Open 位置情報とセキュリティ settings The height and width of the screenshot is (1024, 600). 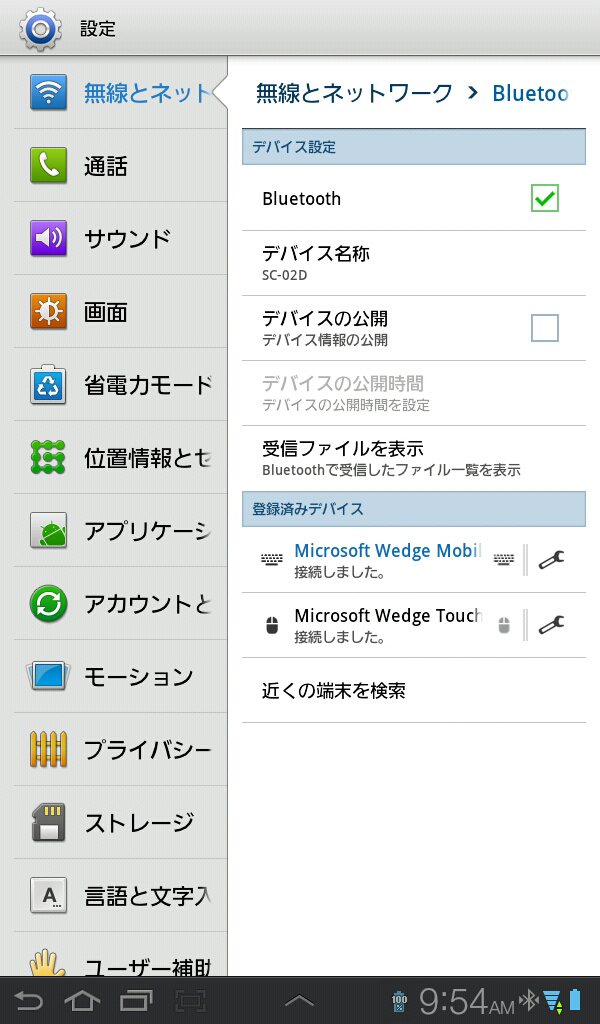point(120,458)
